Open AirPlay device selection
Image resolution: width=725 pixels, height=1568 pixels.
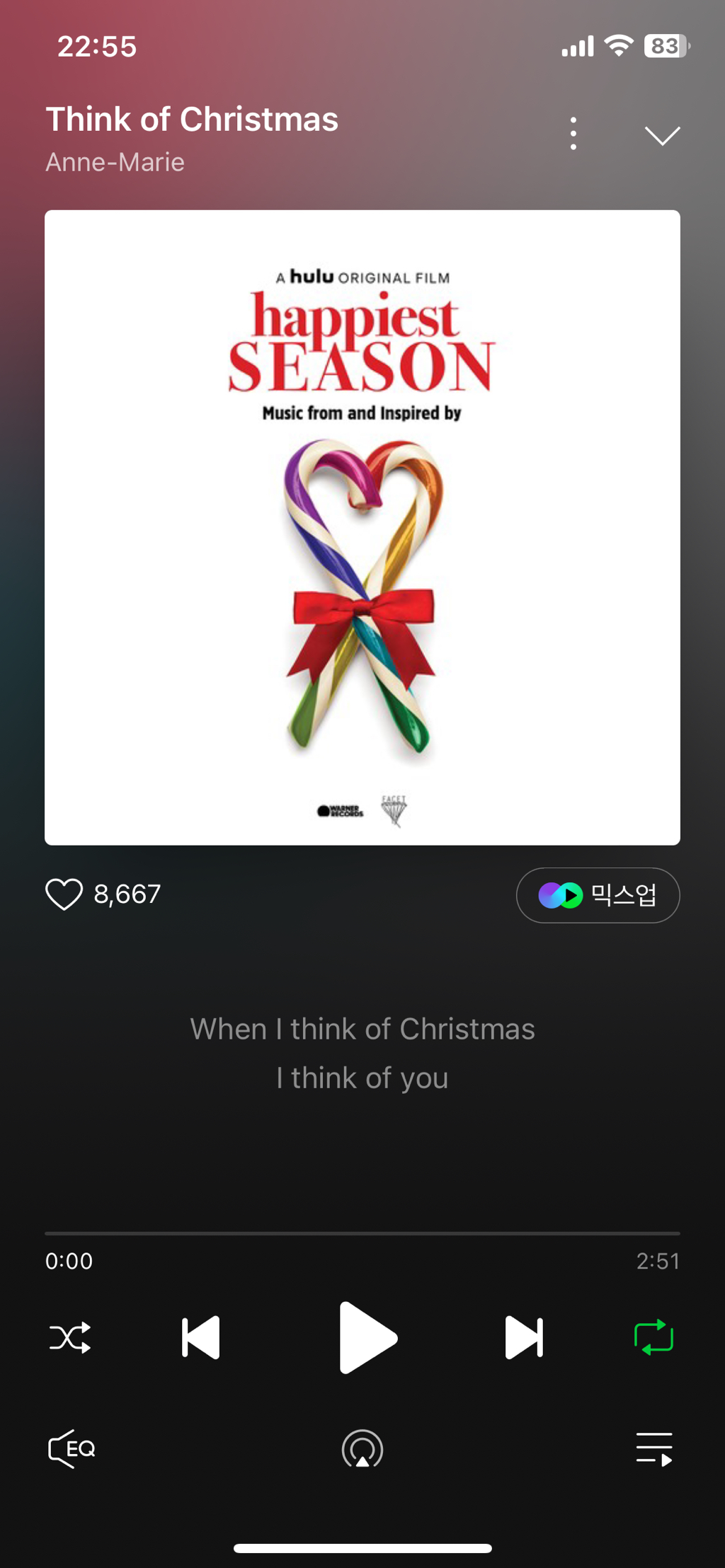tap(362, 1449)
